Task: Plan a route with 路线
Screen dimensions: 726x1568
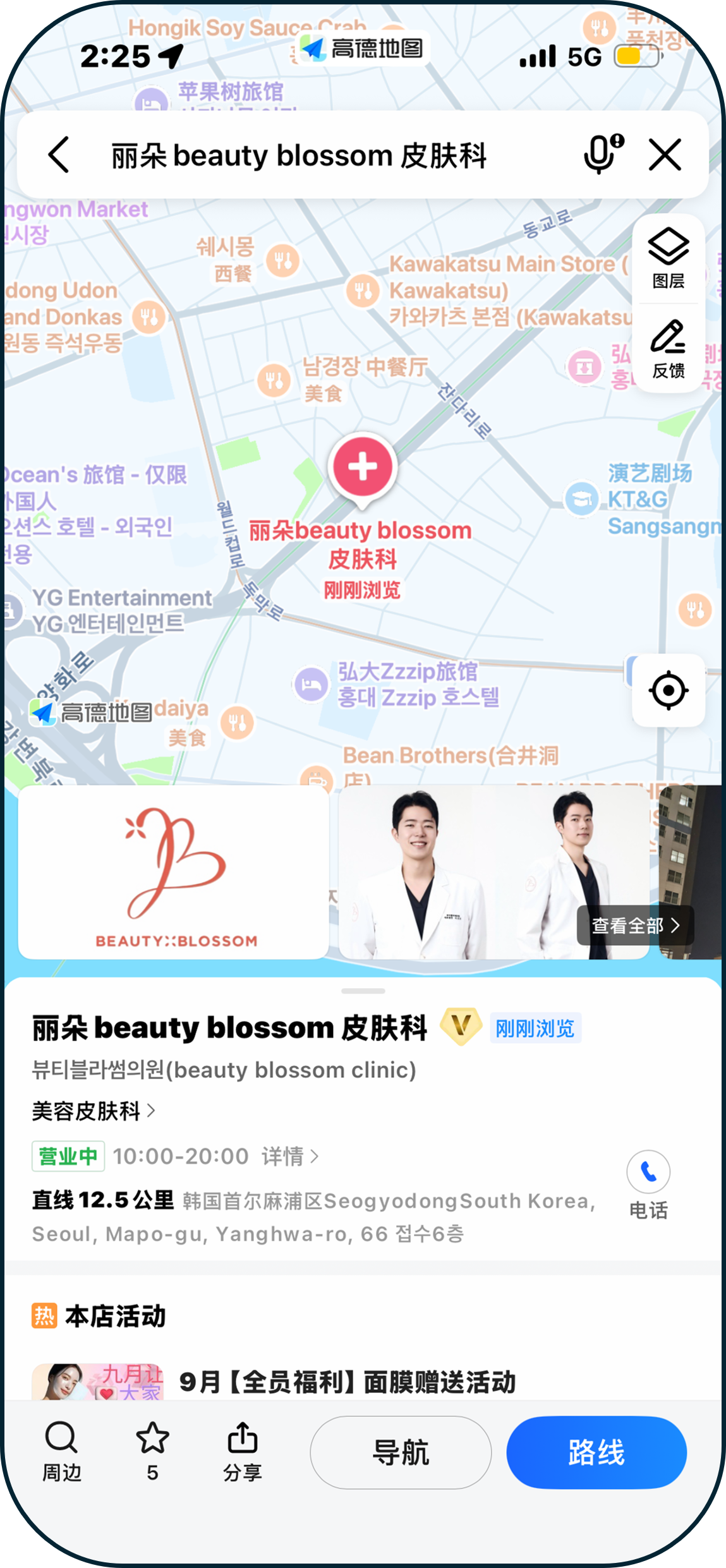Action: (x=596, y=1452)
